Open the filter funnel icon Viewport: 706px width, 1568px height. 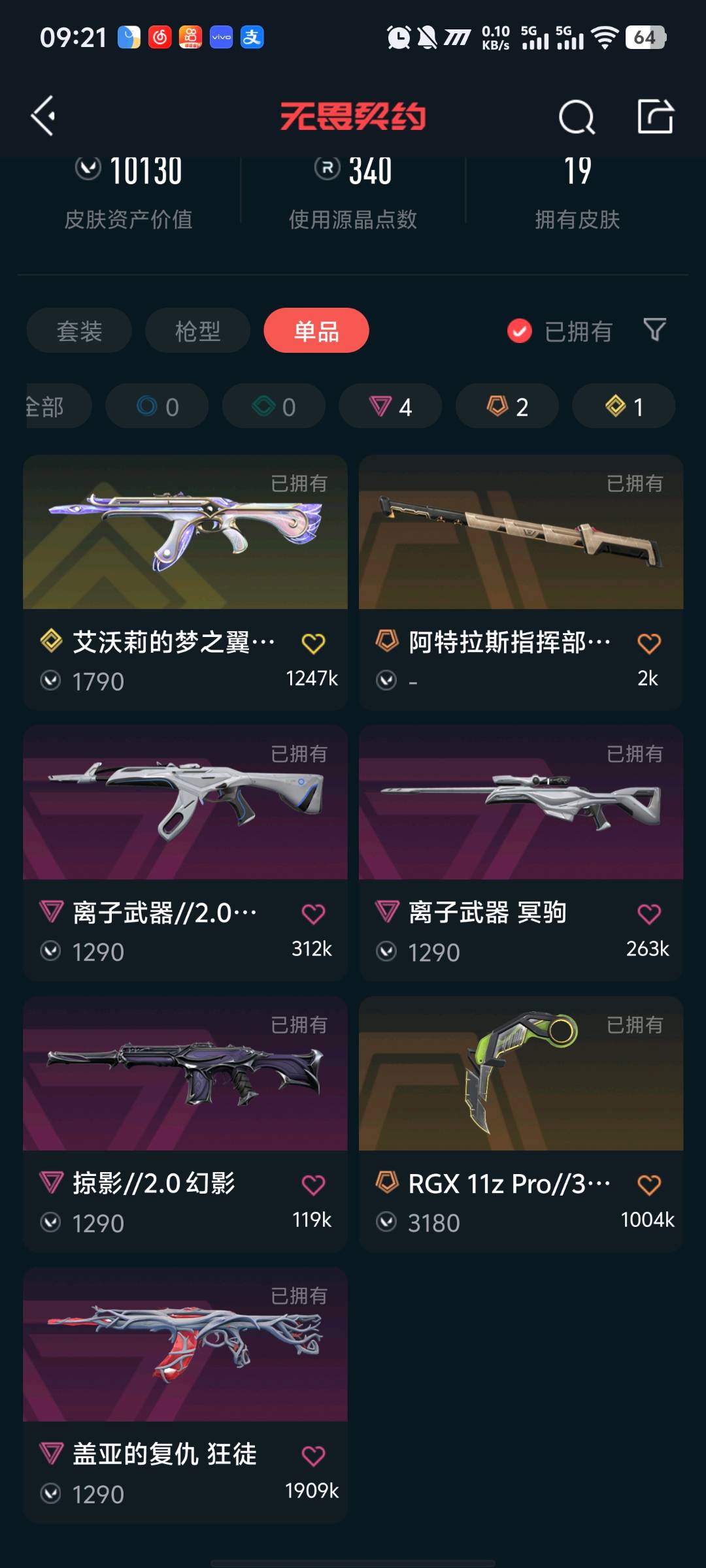tap(654, 330)
